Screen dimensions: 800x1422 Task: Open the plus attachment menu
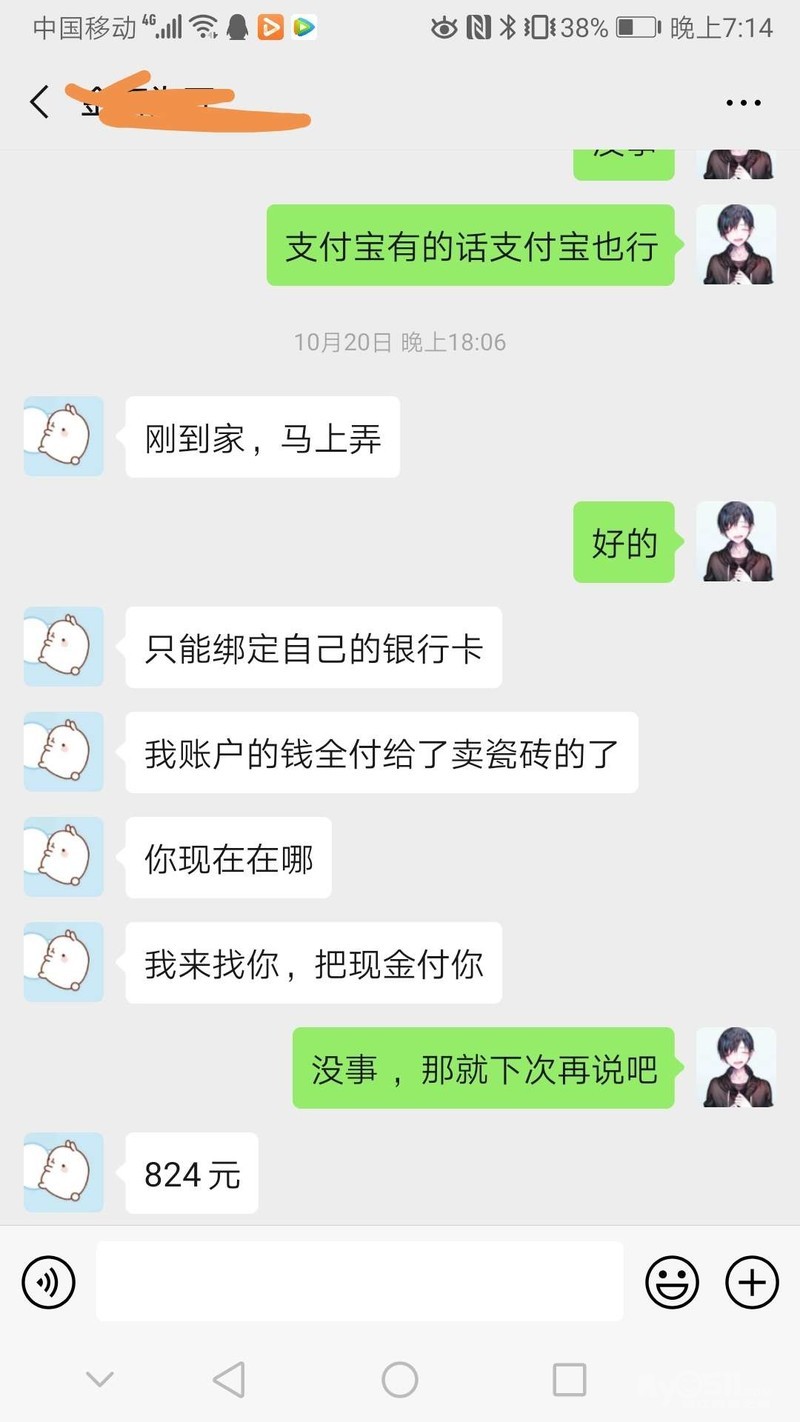[x=751, y=1281]
